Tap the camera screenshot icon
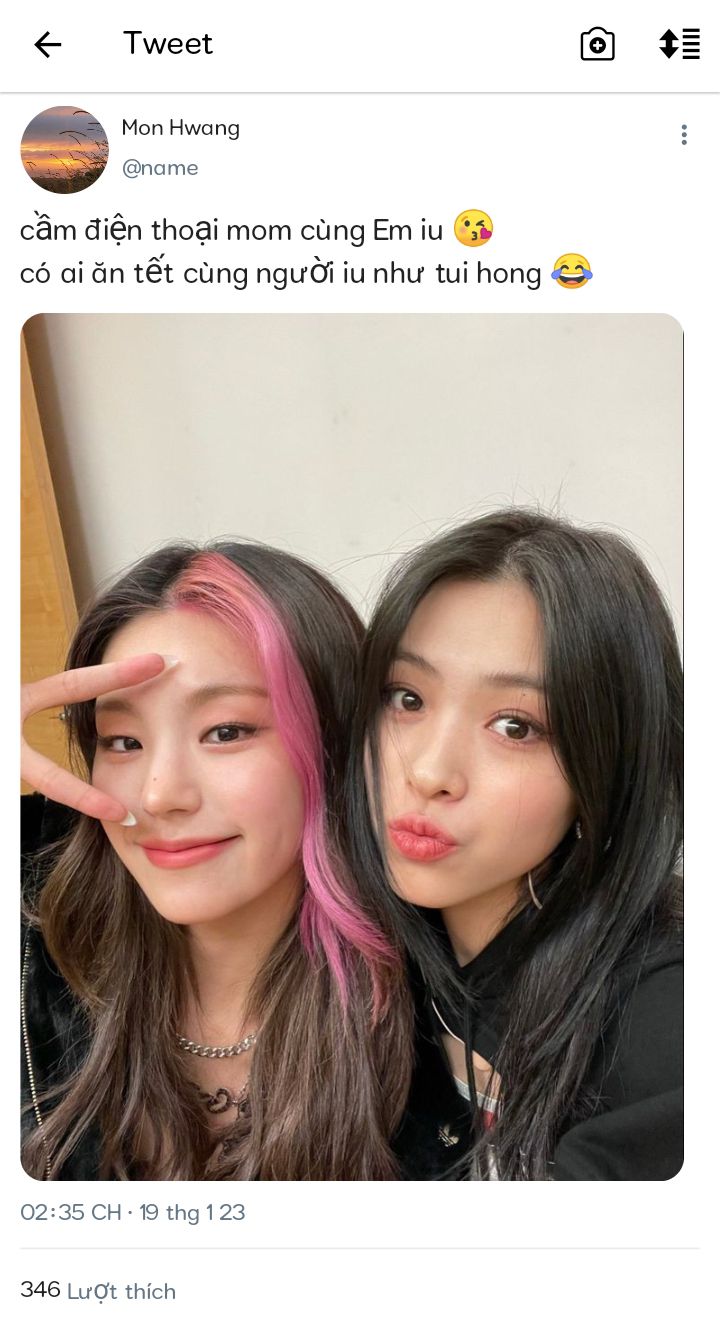 pos(597,44)
